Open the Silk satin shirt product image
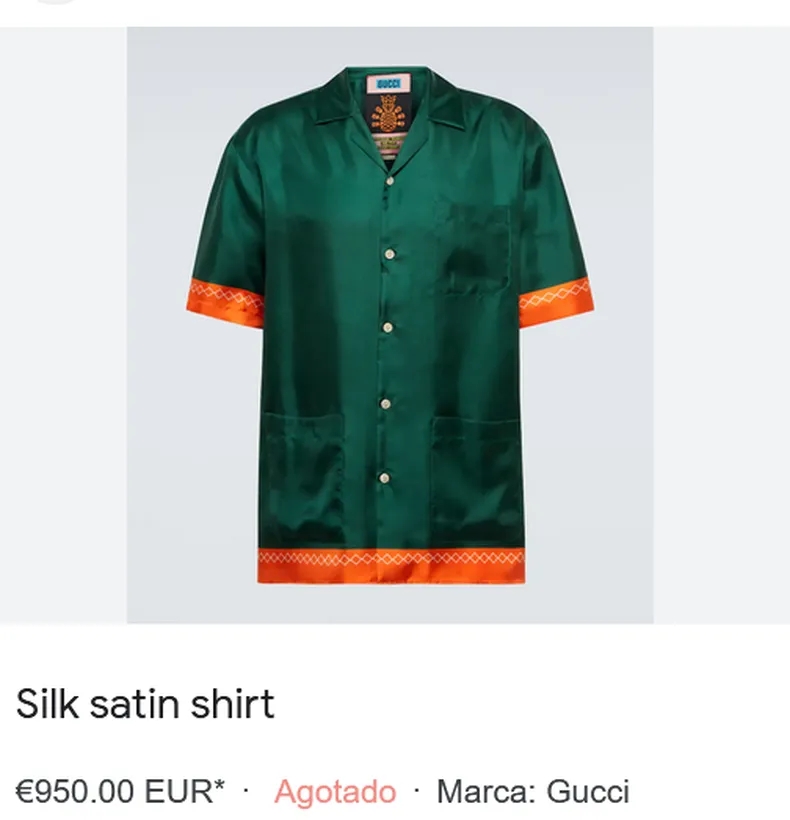Screen dimensions: 790x820 pos(390,325)
